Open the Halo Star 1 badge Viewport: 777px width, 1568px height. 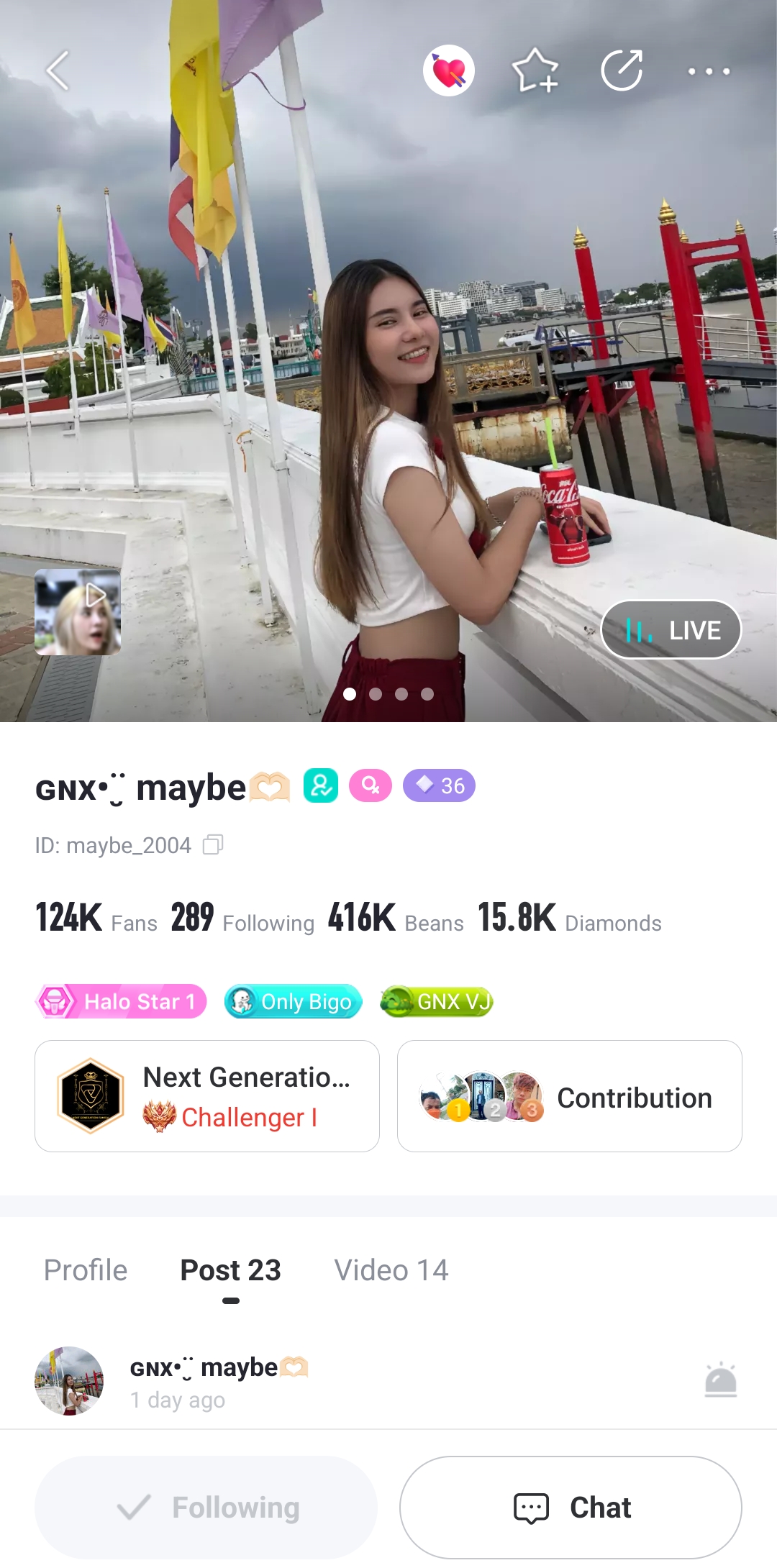coord(121,1001)
